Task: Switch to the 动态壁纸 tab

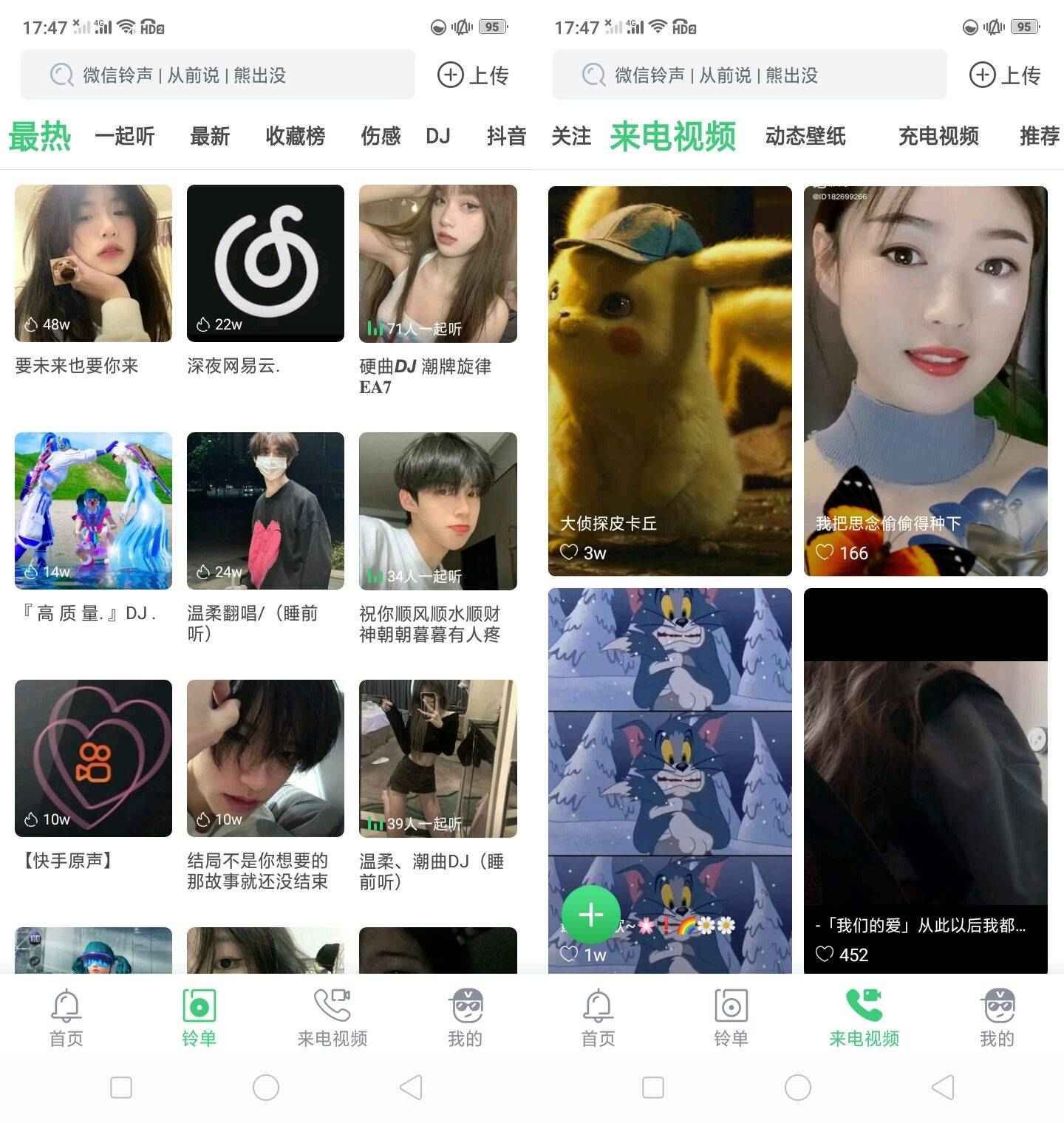Action: click(805, 136)
